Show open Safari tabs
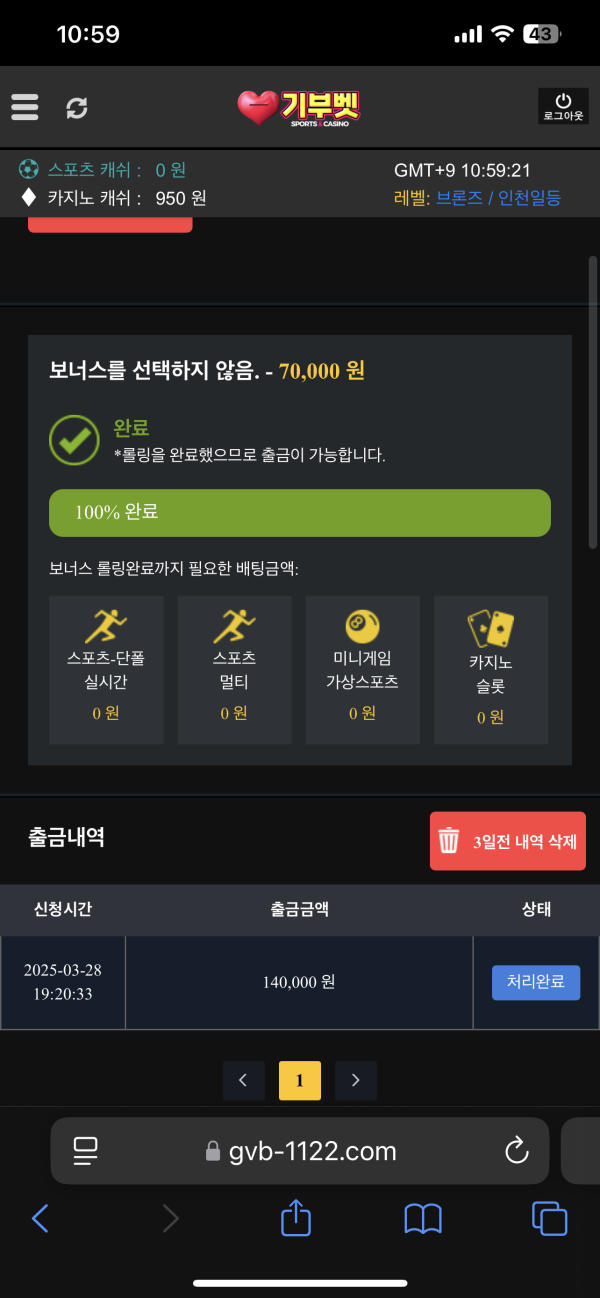600x1298 pixels. pyautogui.click(x=549, y=1217)
